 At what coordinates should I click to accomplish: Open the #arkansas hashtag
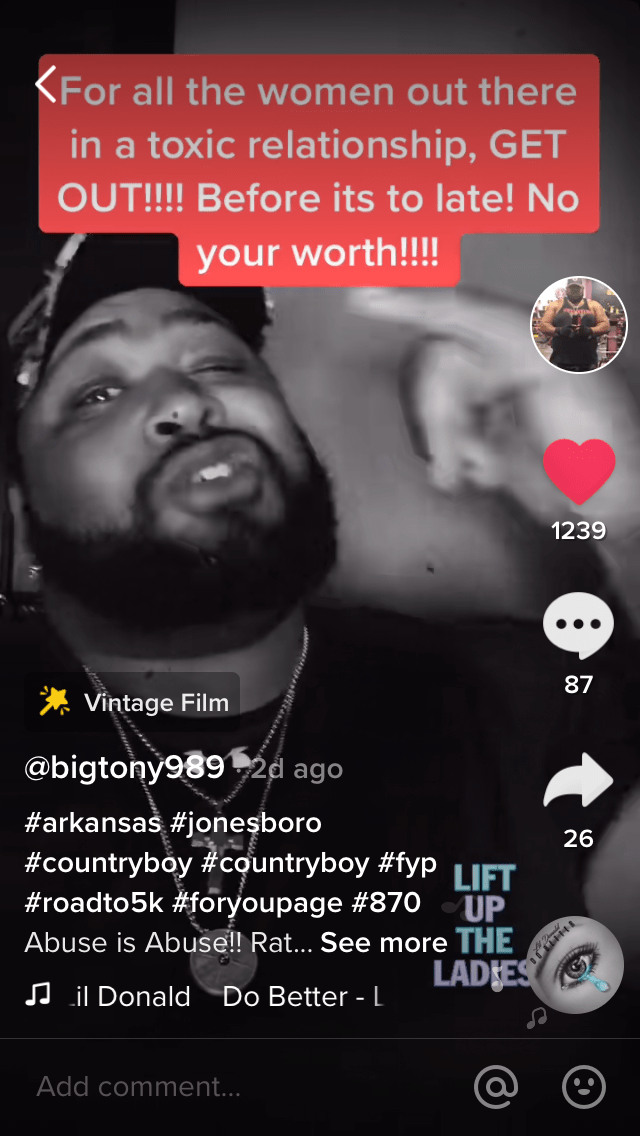click(x=92, y=823)
